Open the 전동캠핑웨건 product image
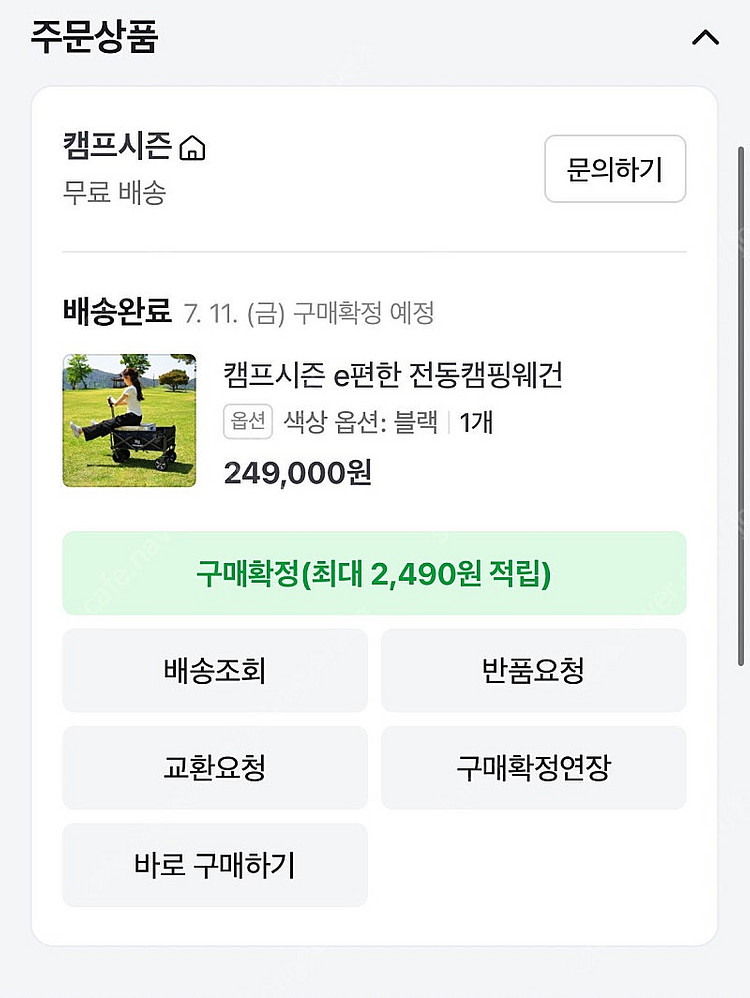 [129, 421]
